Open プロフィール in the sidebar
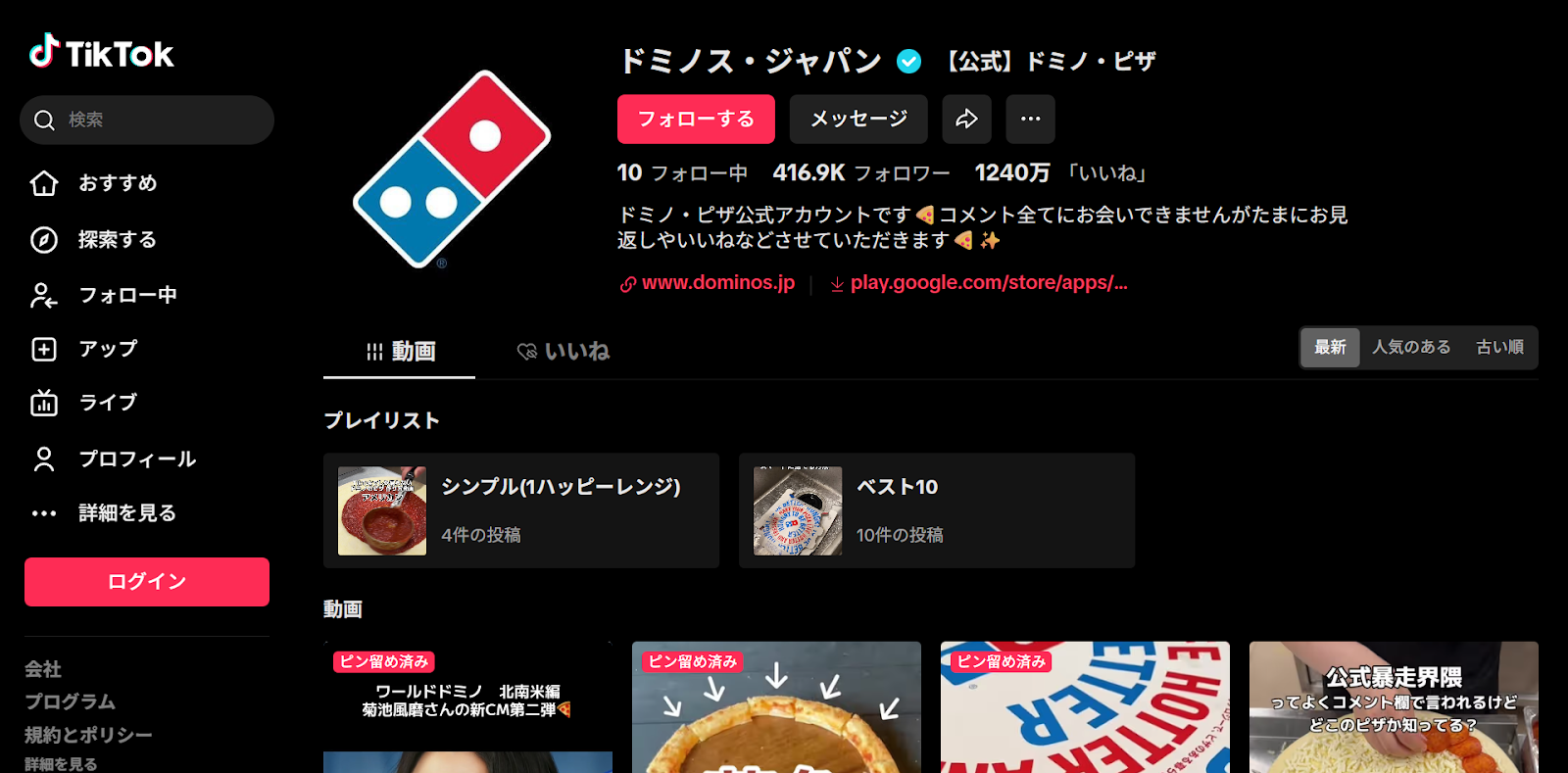The height and width of the screenshot is (773, 1568). (137, 459)
